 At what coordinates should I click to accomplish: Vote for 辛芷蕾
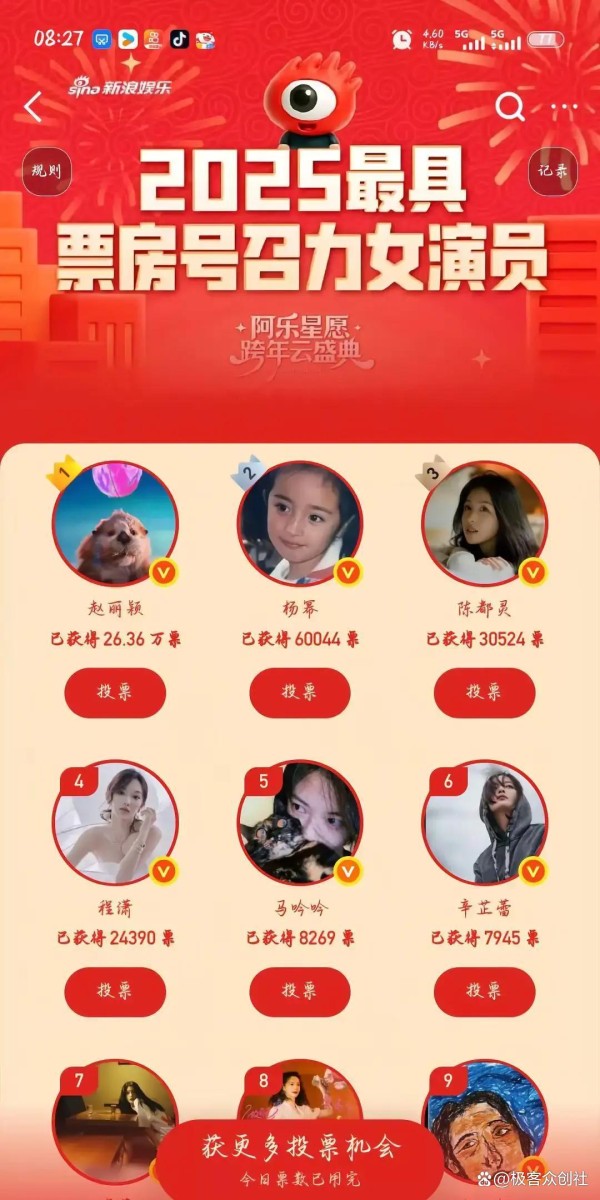pos(485,991)
